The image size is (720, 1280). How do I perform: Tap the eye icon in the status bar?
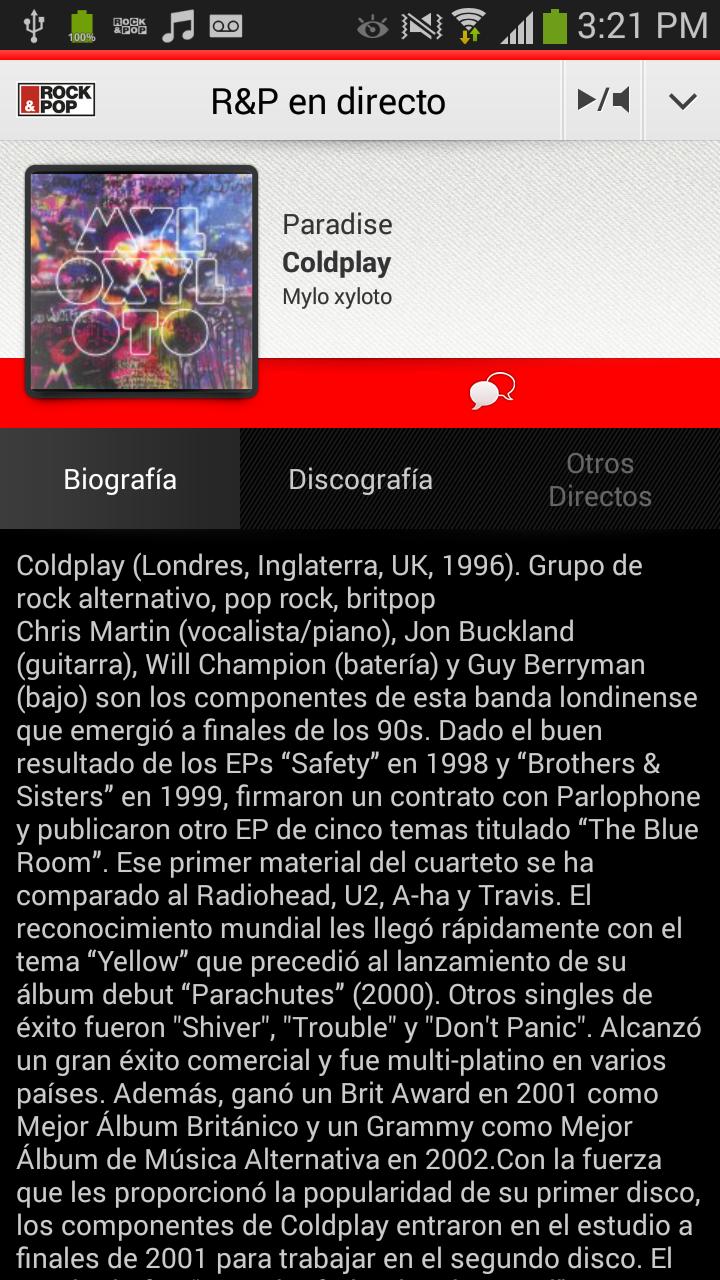point(372,24)
